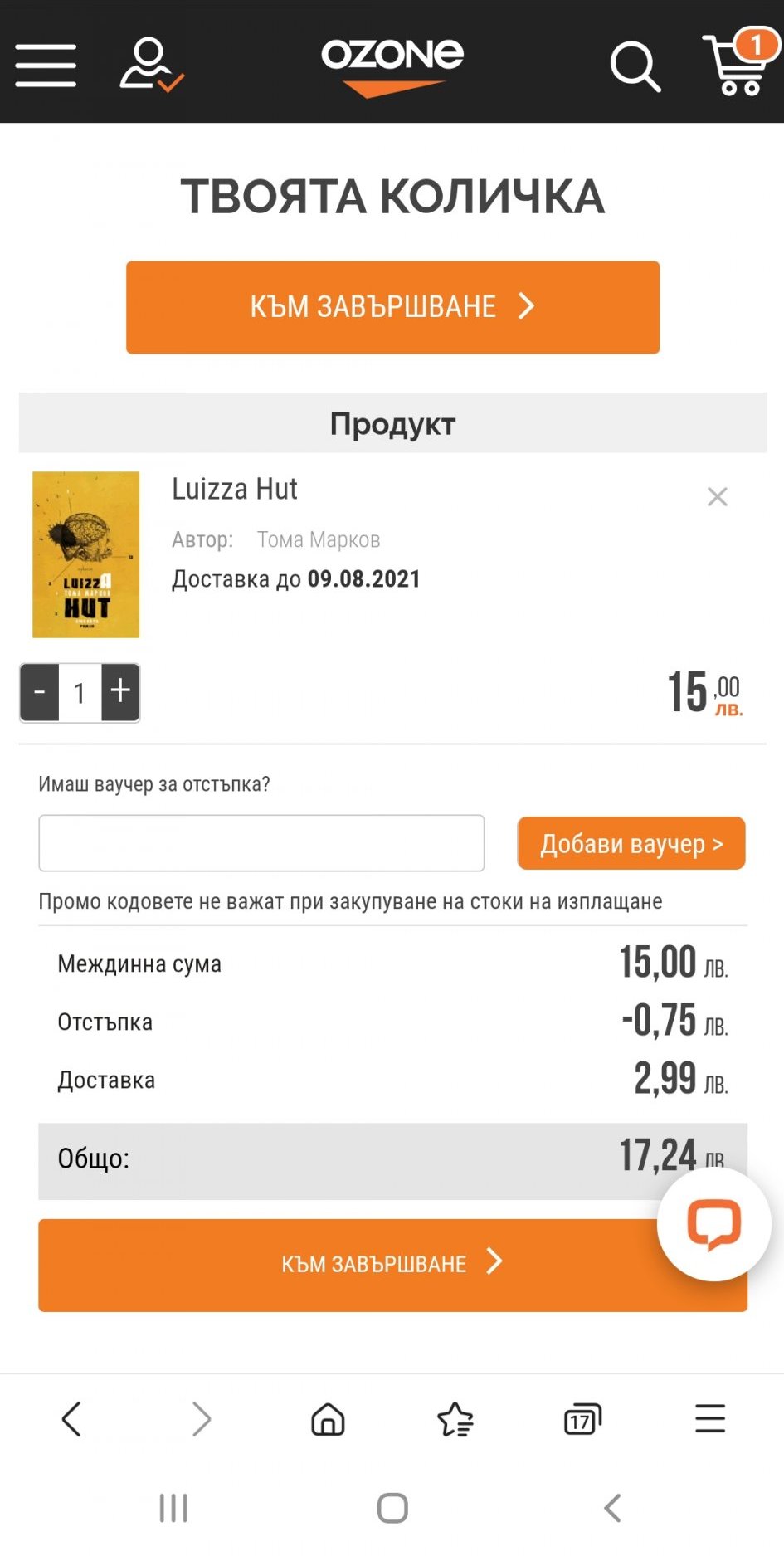Open the search magnifier
The height and width of the screenshot is (1556, 784).
coord(635,66)
